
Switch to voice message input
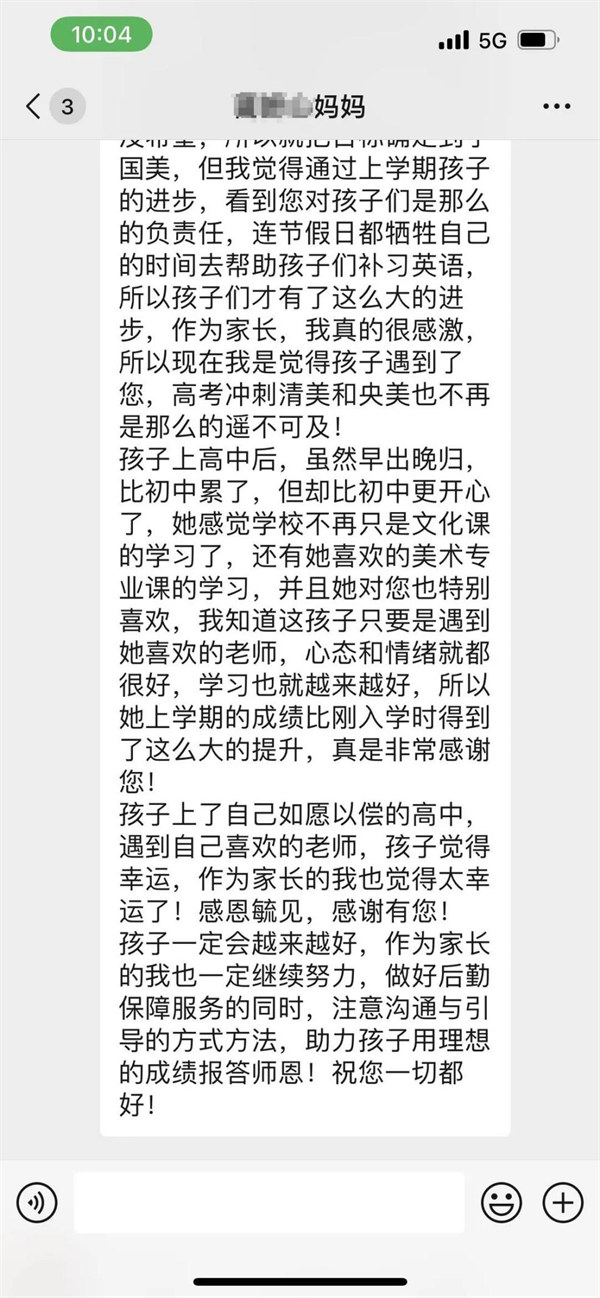[37, 1202]
